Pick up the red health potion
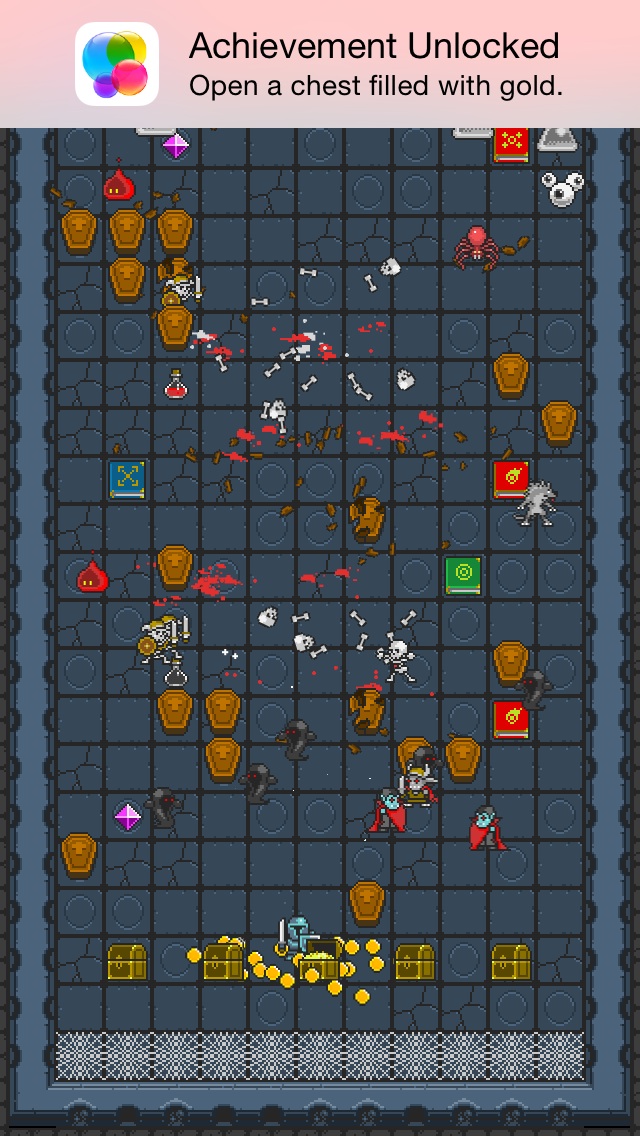Image resolution: width=640 pixels, height=1136 pixels. click(175, 384)
